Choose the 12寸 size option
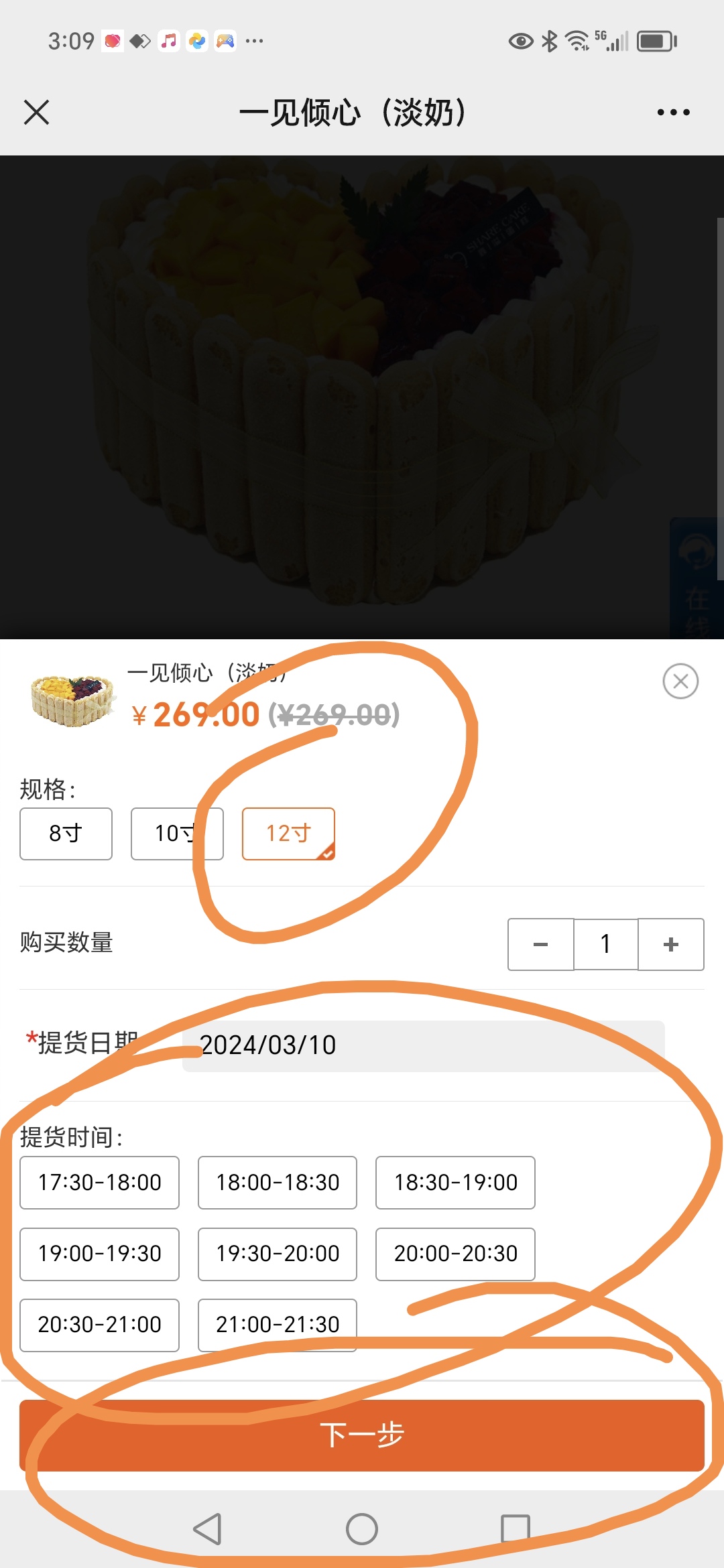This screenshot has height=1568, width=724. tap(288, 834)
